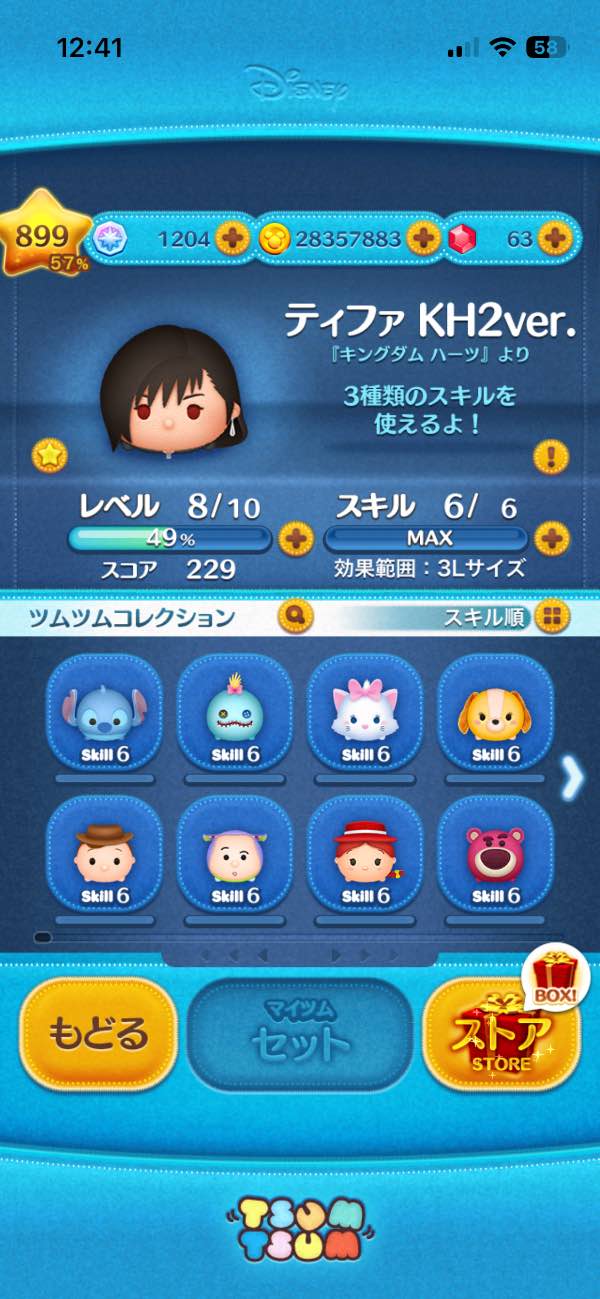The height and width of the screenshot is (1299, 600).
Task: Select the Jessie tsum
Action: click(x=365, y=854)
